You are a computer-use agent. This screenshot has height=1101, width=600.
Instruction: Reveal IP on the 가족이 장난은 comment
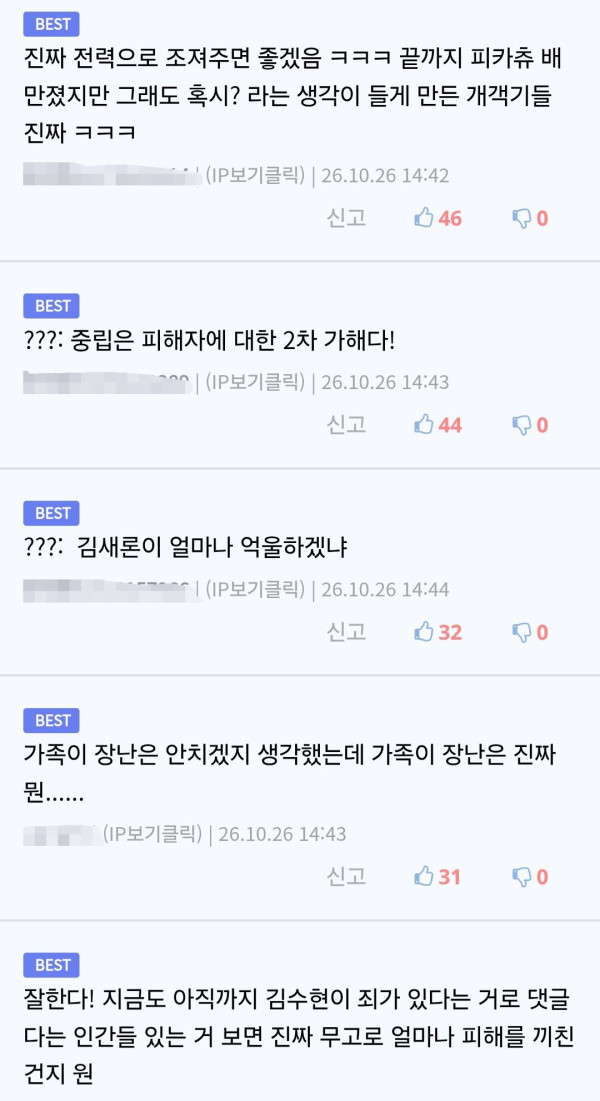point(152,833)
